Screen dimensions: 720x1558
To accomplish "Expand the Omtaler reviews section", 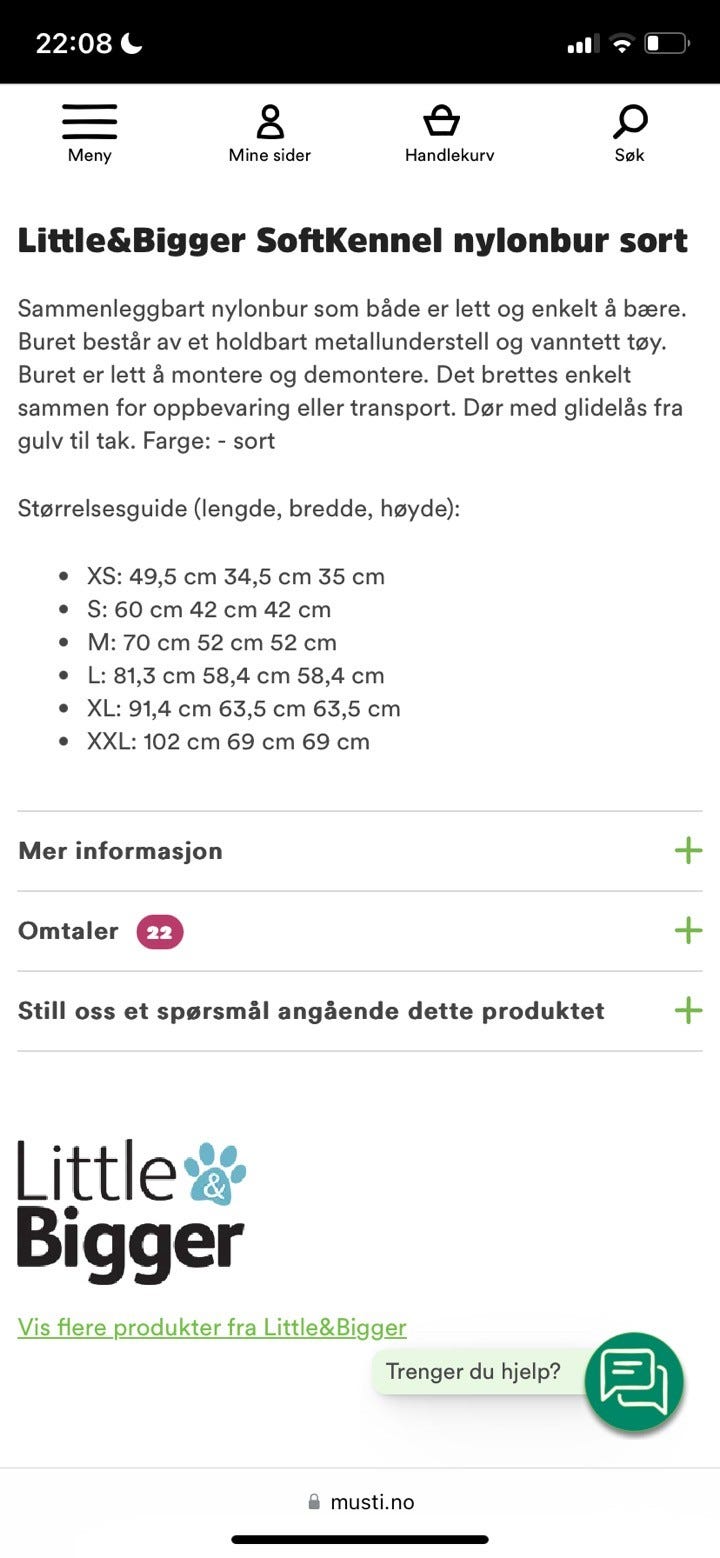I will tap(687, 931).
